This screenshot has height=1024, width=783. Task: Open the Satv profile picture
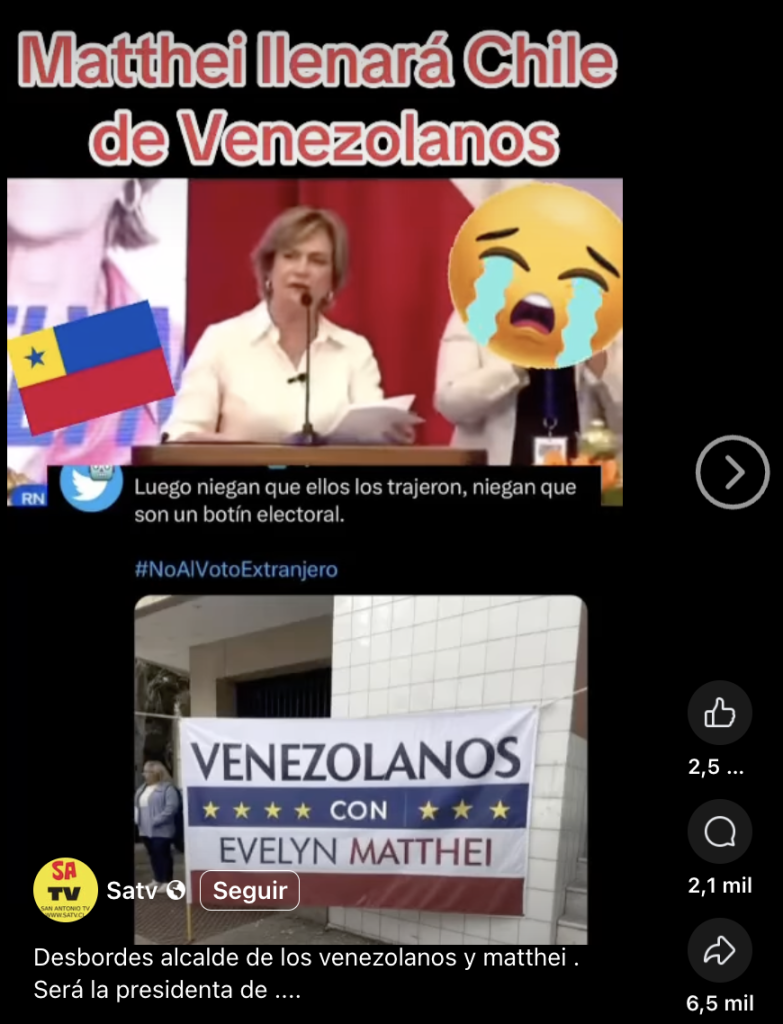pyautogui.click(x=65, y=889)
